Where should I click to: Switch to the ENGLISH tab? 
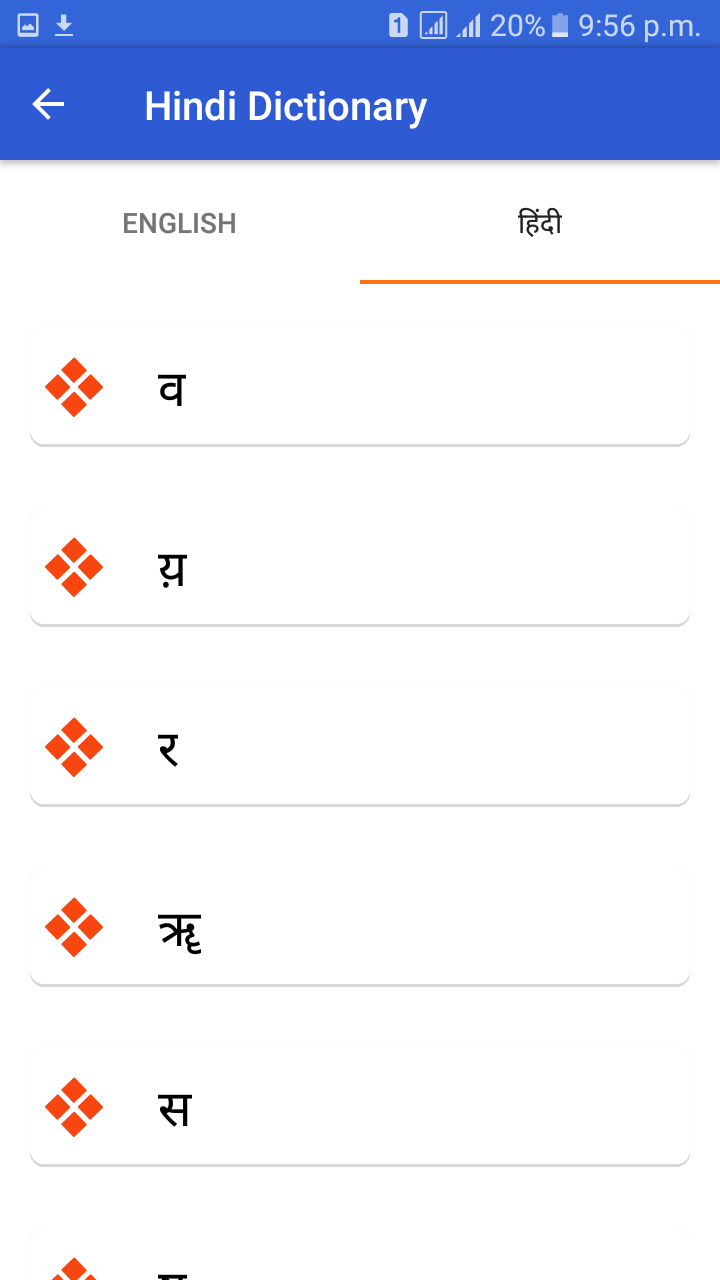(x=180, y=223)
